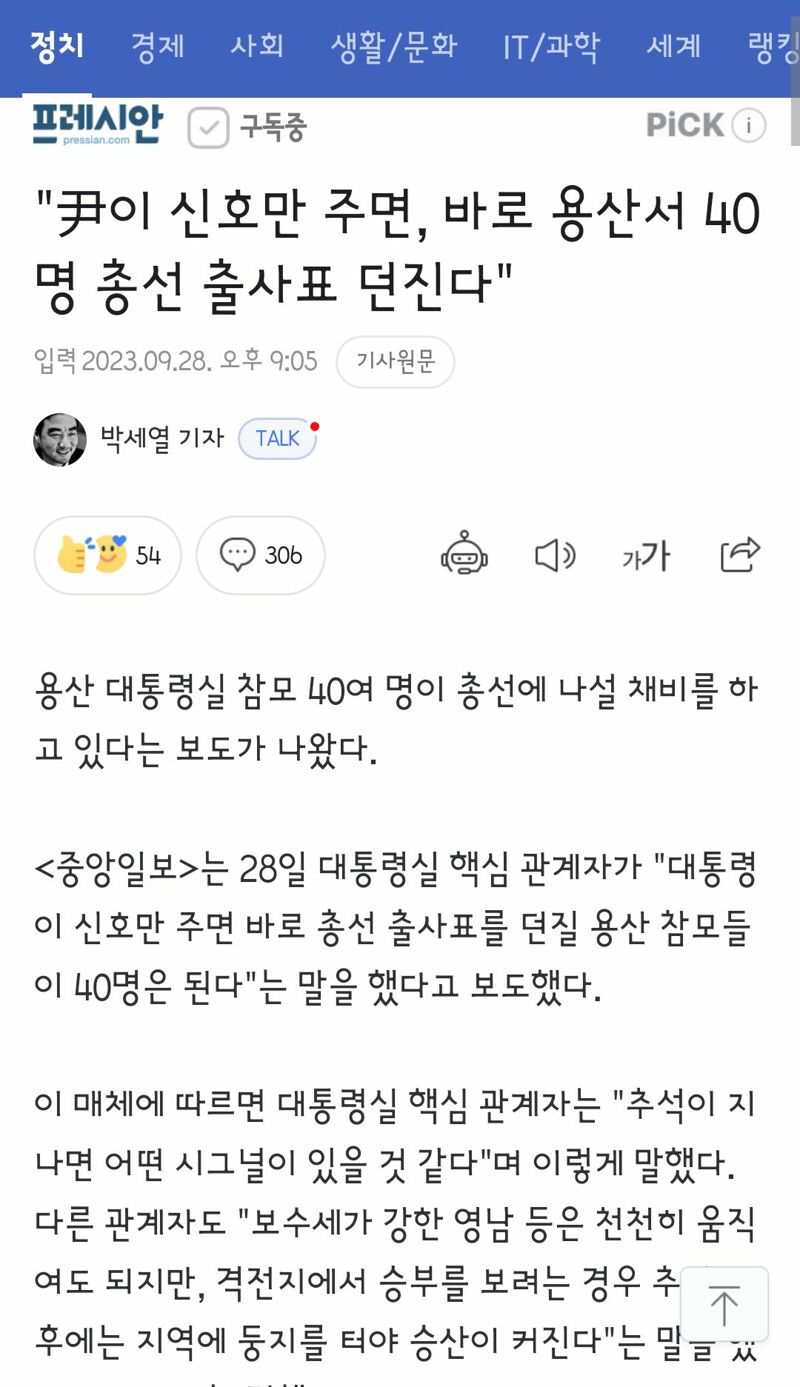React to the article with 54 reactions
The height and width of the screenshot is (1387, 800).
[x=108, y=555]
